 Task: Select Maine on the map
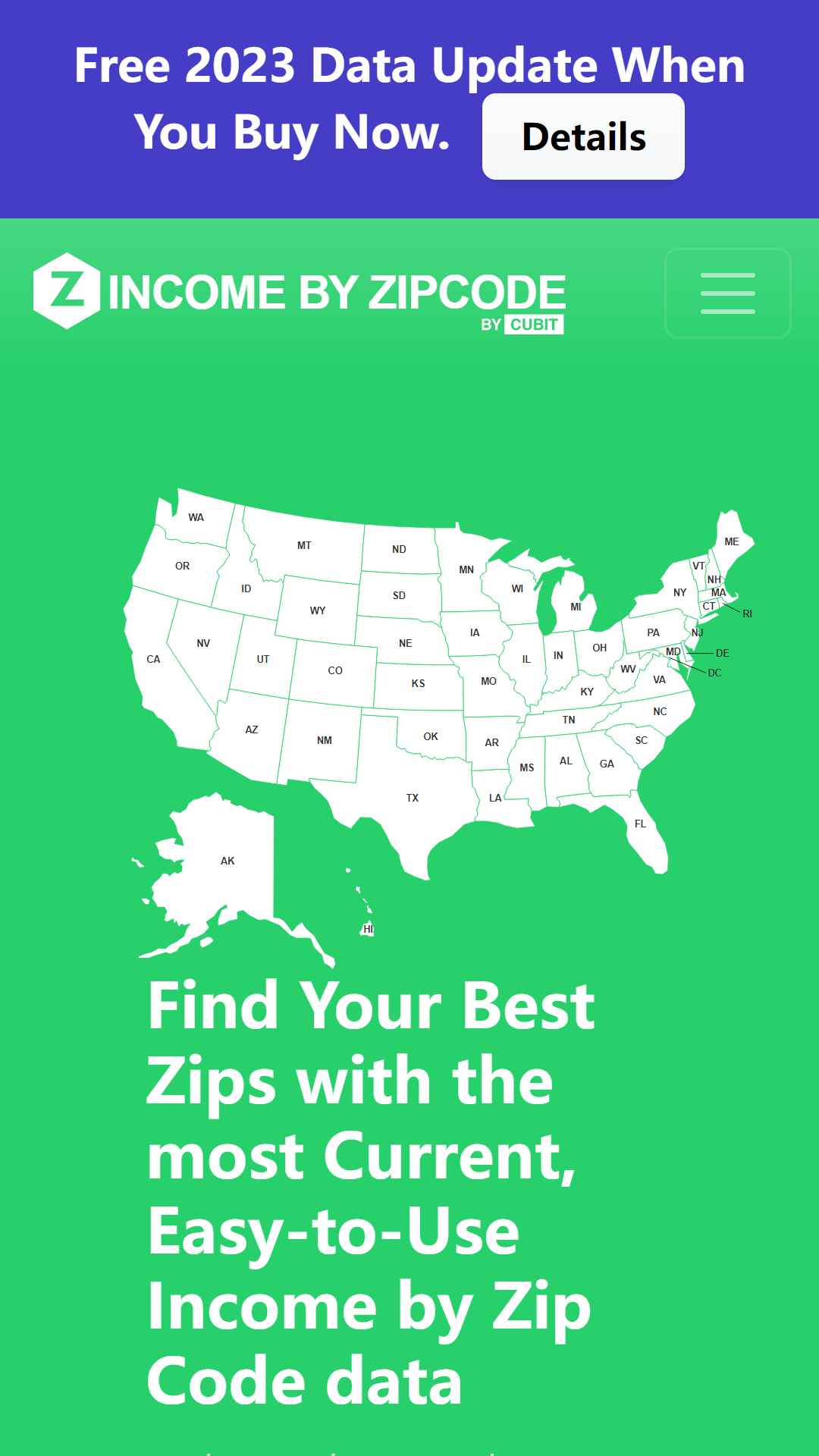click(x=732, y=541)
